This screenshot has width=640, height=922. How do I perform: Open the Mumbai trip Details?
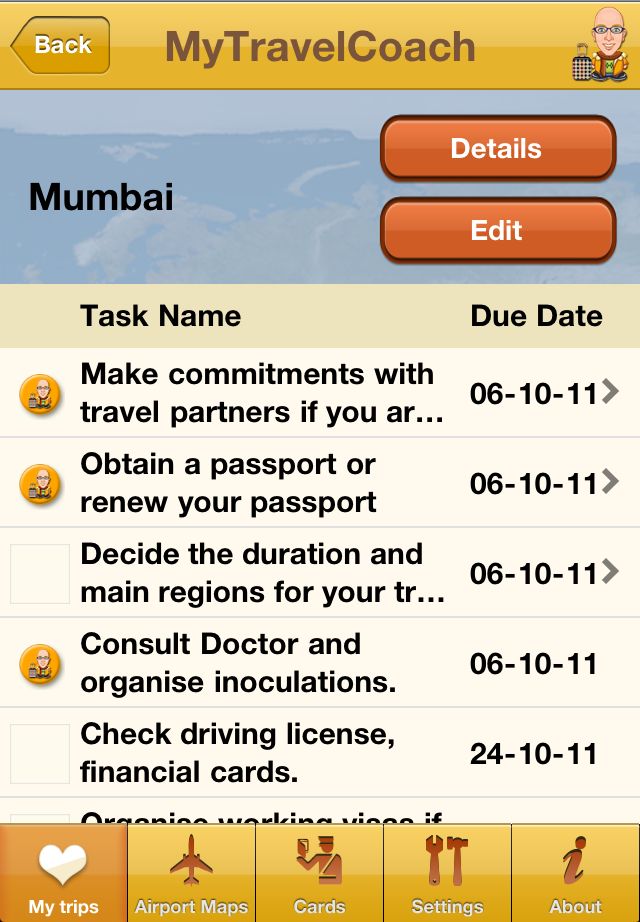click(497, 149)
